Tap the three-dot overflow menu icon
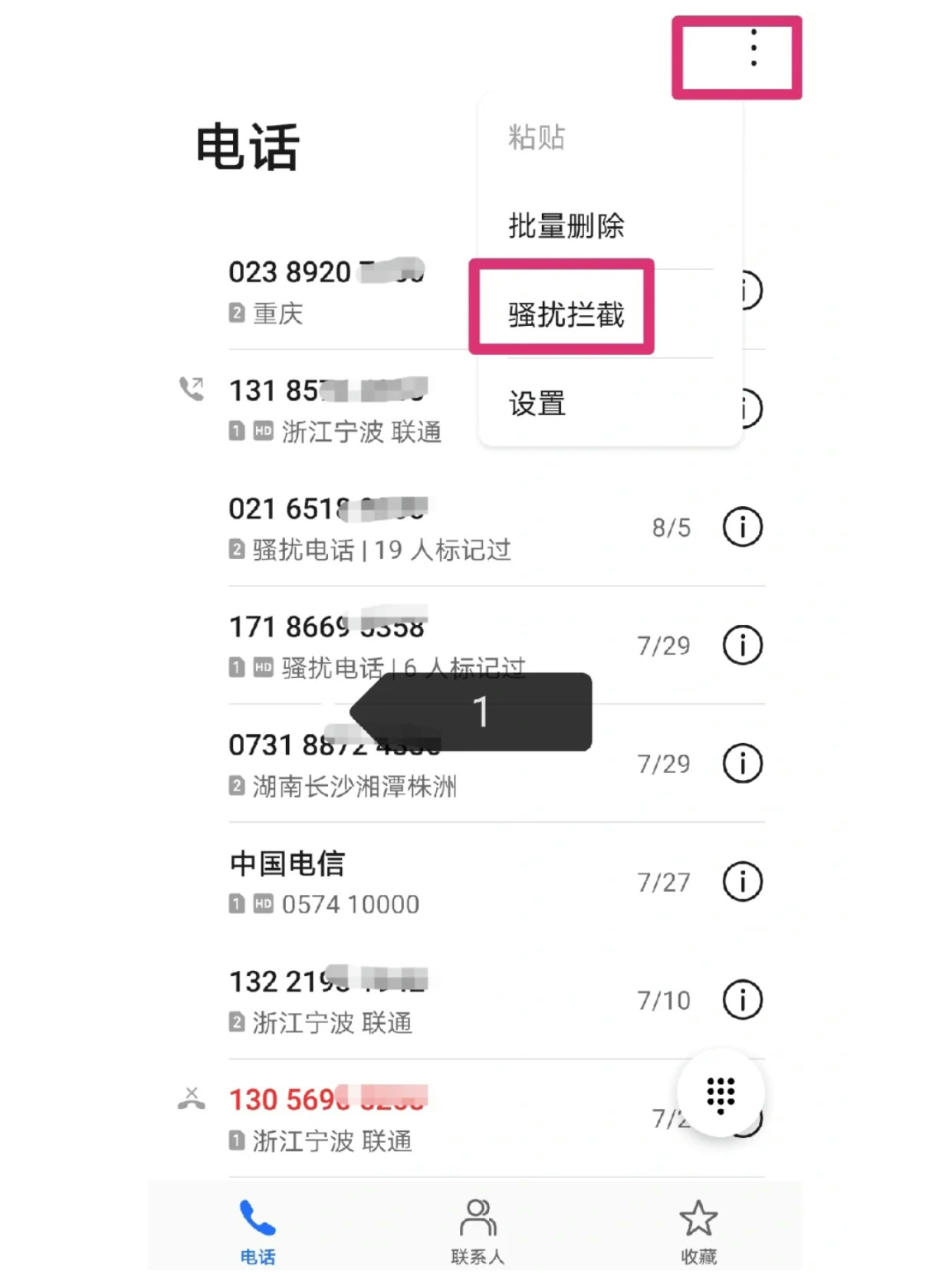The width and height of the screenshot is (952, 1273). tap(753, 48)
